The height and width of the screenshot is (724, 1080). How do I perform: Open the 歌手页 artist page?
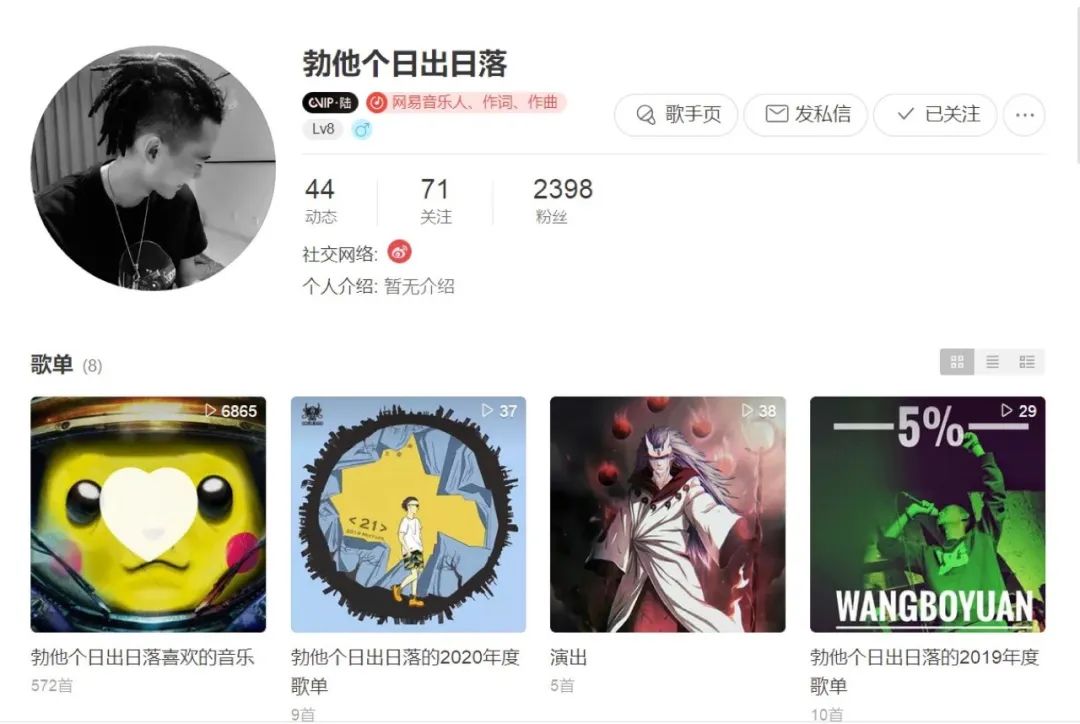click(676, 115)
